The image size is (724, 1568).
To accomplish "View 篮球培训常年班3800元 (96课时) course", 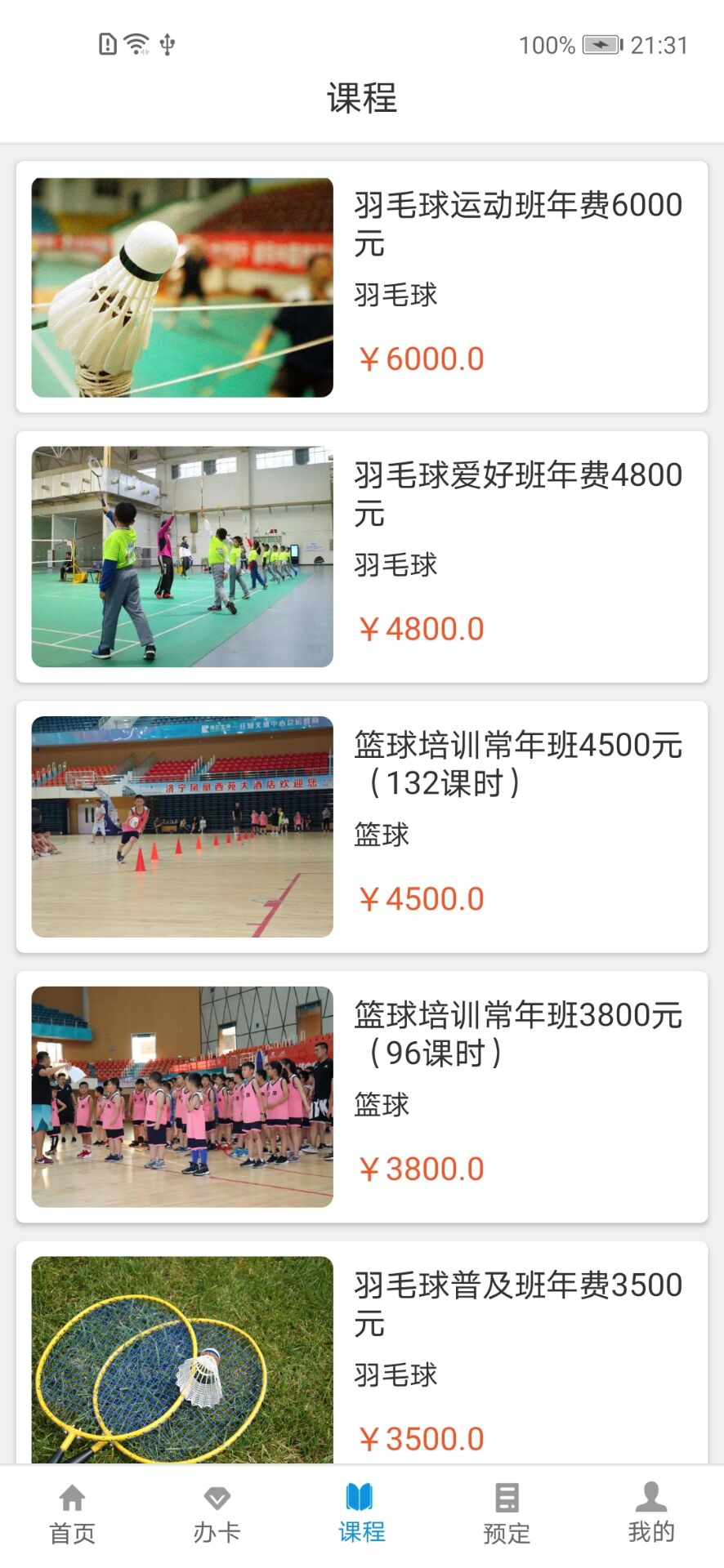I will coord(362,1096).
